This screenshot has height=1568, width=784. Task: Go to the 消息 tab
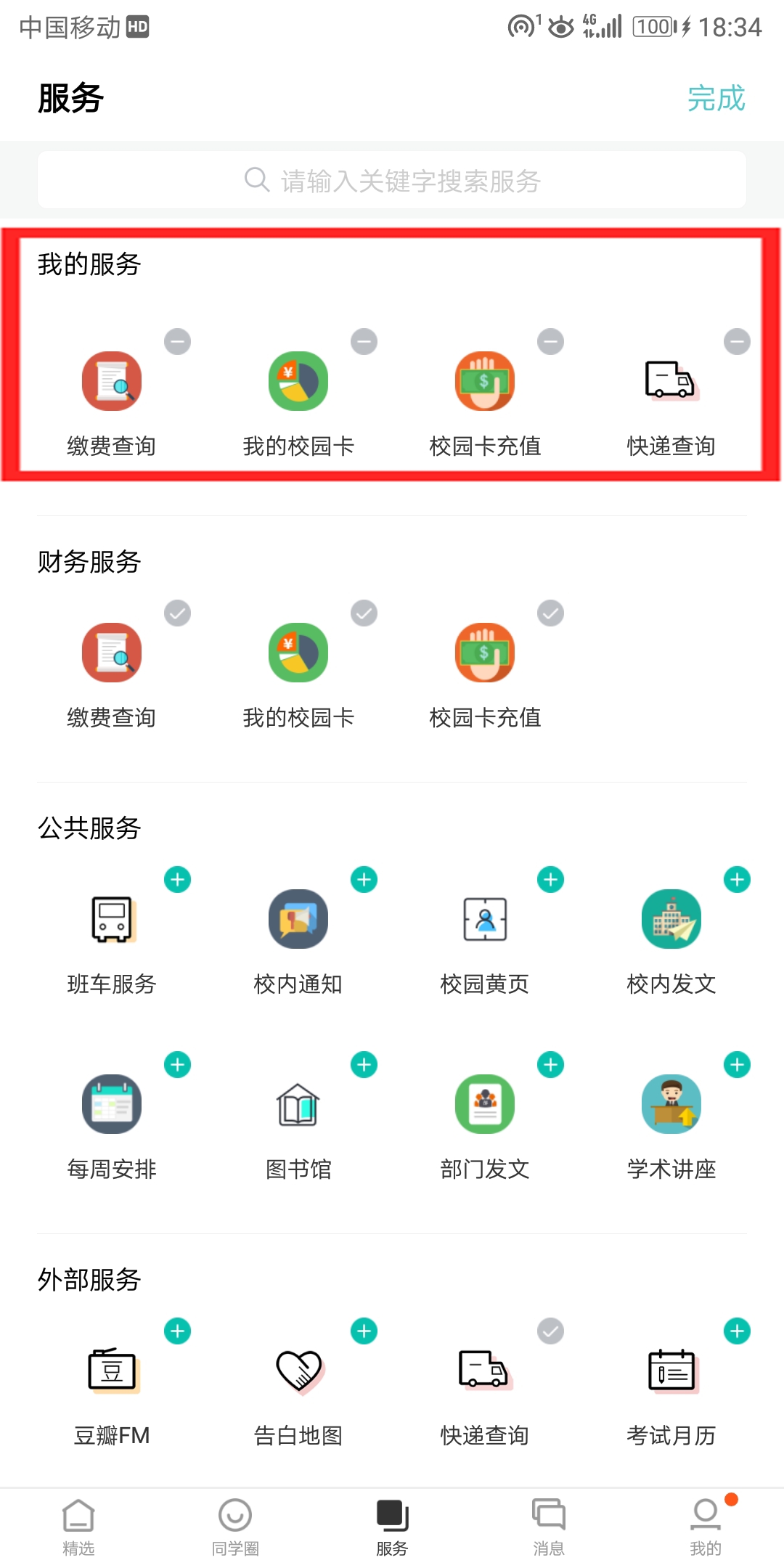tap(549, 1527)
